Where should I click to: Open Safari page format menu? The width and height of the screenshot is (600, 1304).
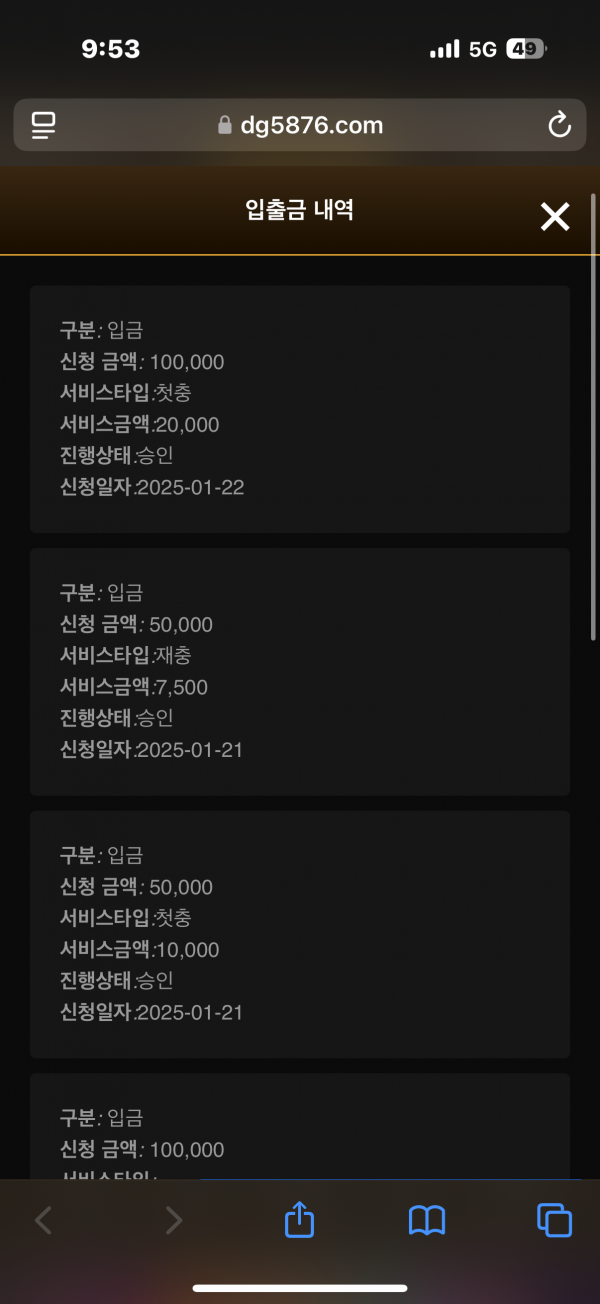[x=43, y=125]
